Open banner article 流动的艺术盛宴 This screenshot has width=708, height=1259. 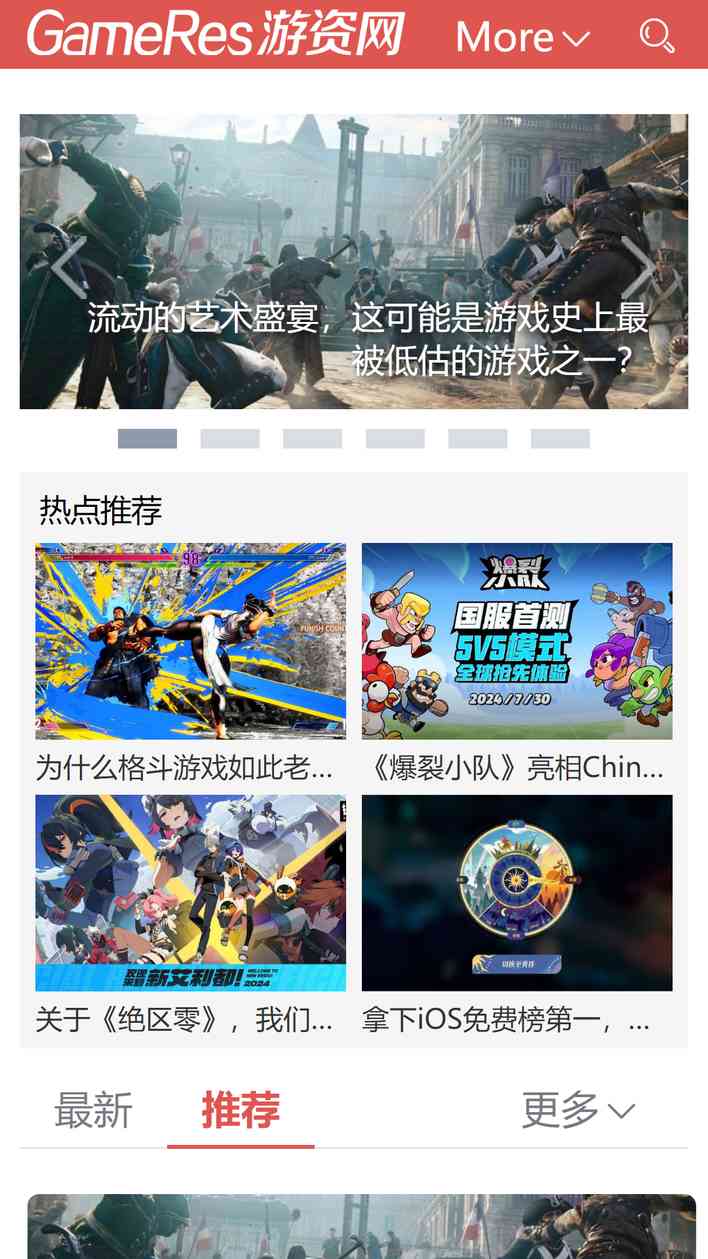(x=367, y=340)
